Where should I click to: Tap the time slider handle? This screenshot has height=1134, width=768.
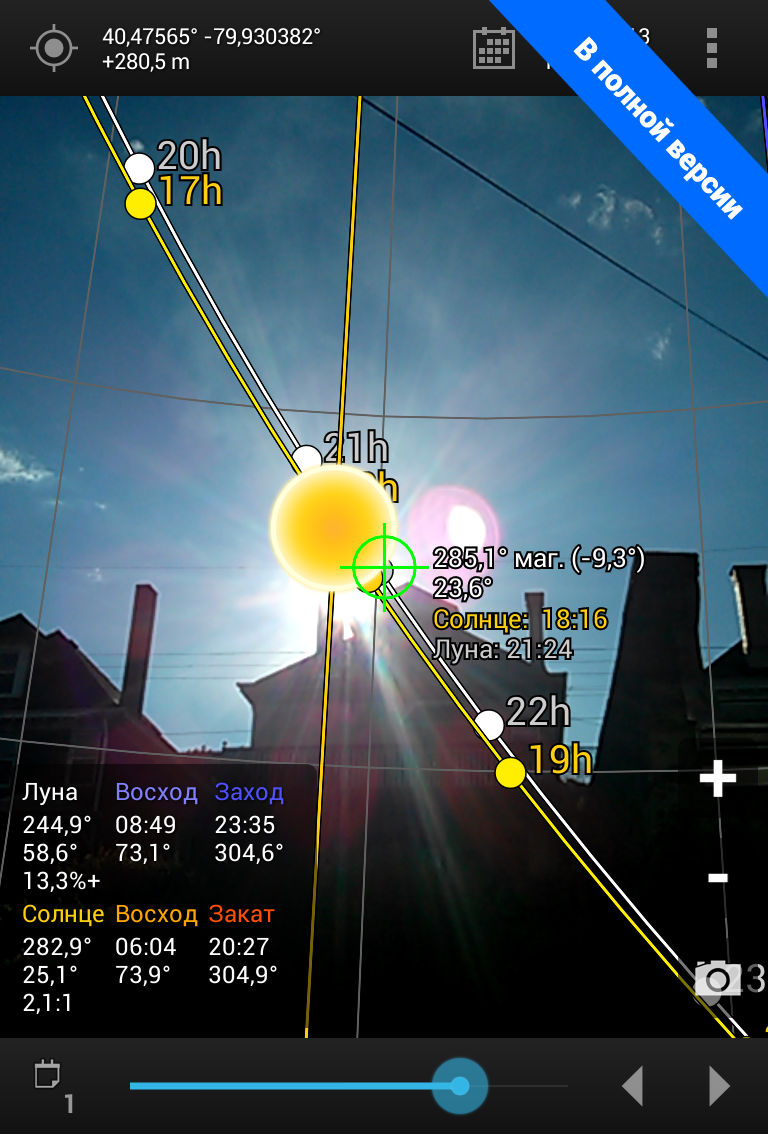[x=459, y=1085]
